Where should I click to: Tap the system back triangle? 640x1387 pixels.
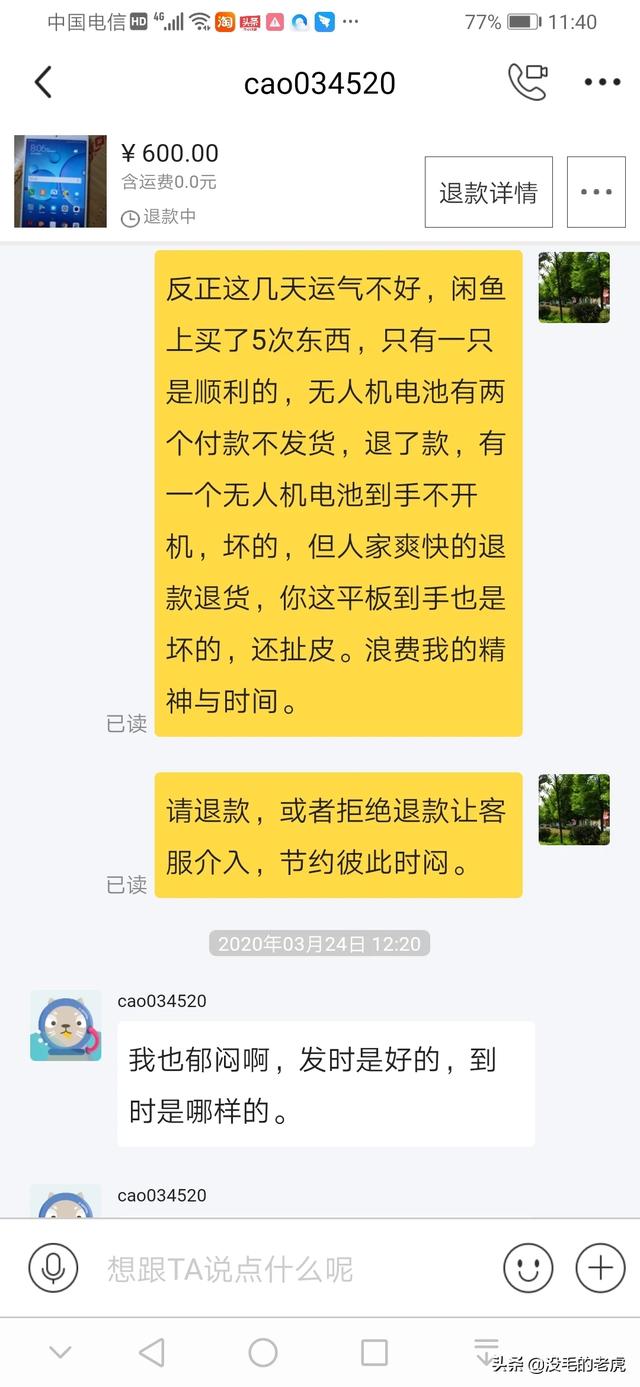click(x=152, y=1352)
